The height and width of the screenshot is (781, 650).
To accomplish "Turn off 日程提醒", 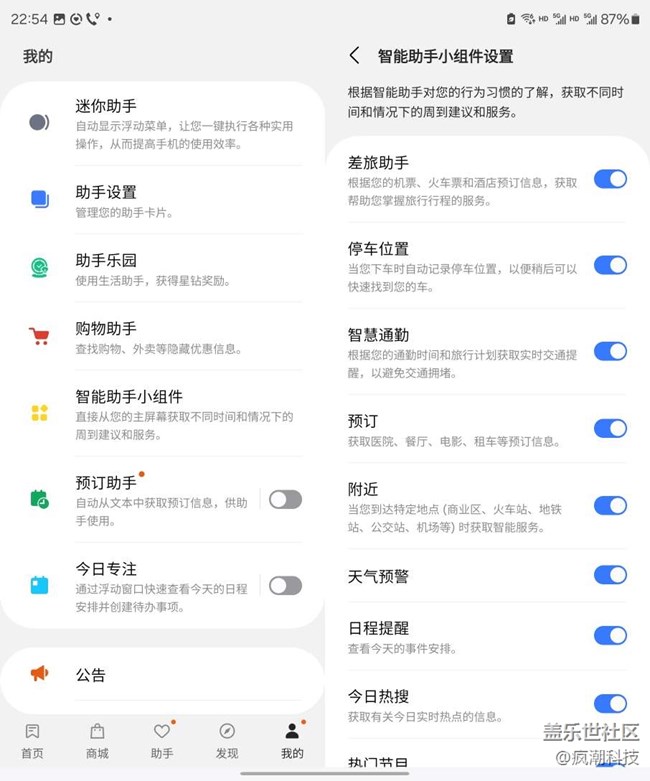I will click(610, 635).
